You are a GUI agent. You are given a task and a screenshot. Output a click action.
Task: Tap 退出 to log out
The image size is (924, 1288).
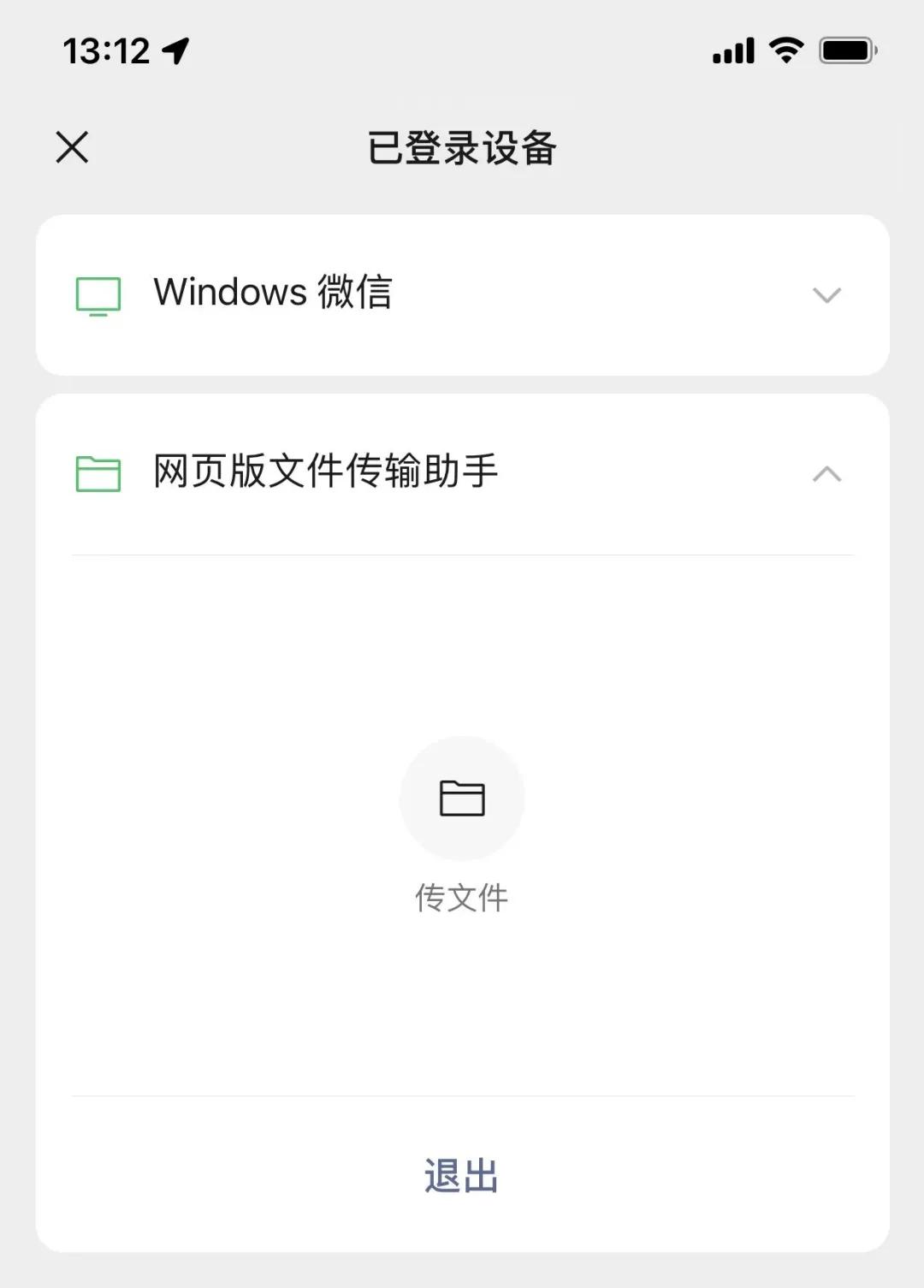462,1176
